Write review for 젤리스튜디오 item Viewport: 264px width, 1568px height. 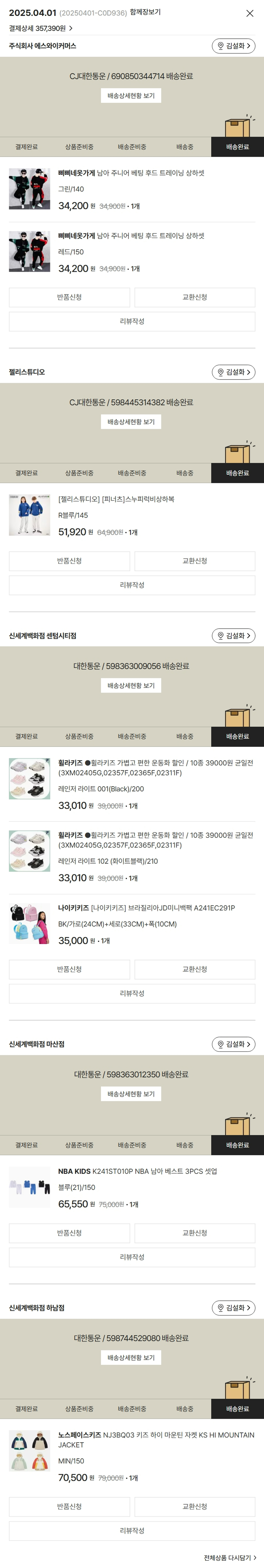point(132,585)
